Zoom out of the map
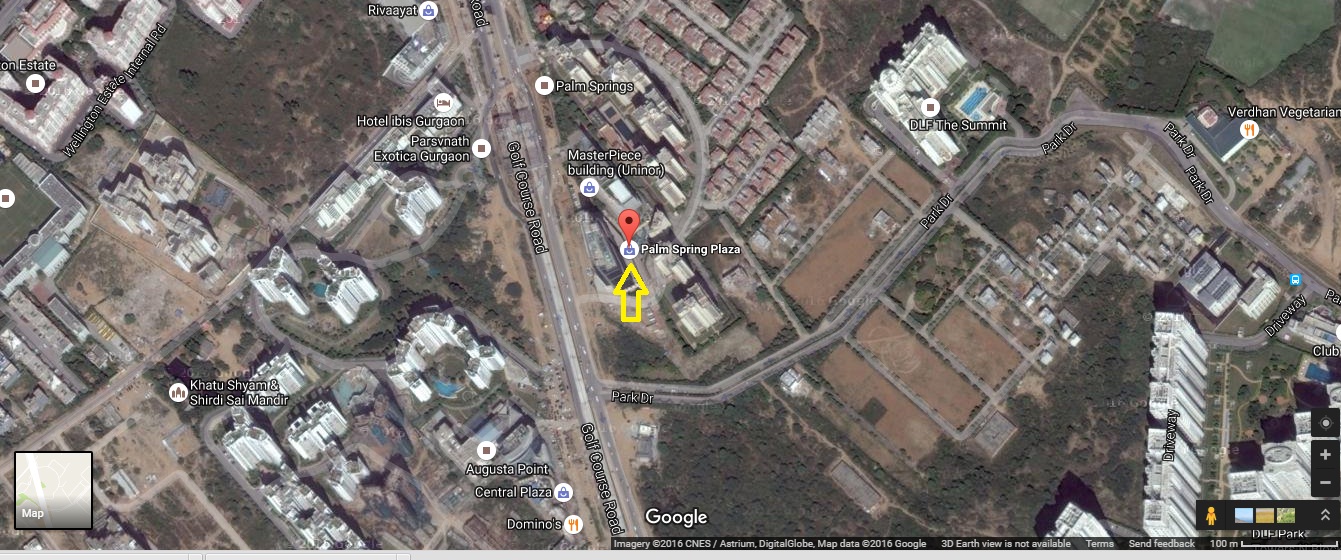 tap(1325, 481)
